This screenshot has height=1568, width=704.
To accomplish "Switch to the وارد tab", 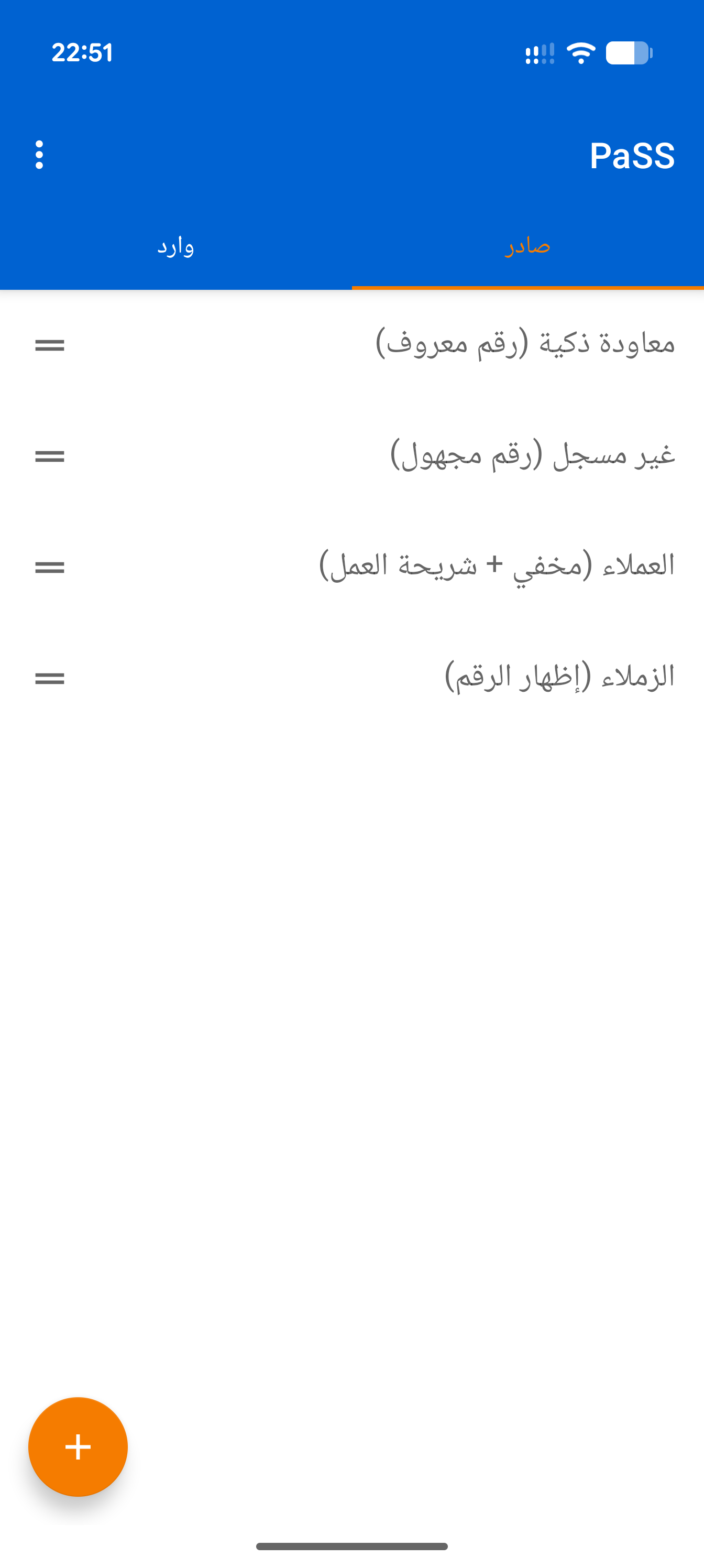I will [176, 247].
